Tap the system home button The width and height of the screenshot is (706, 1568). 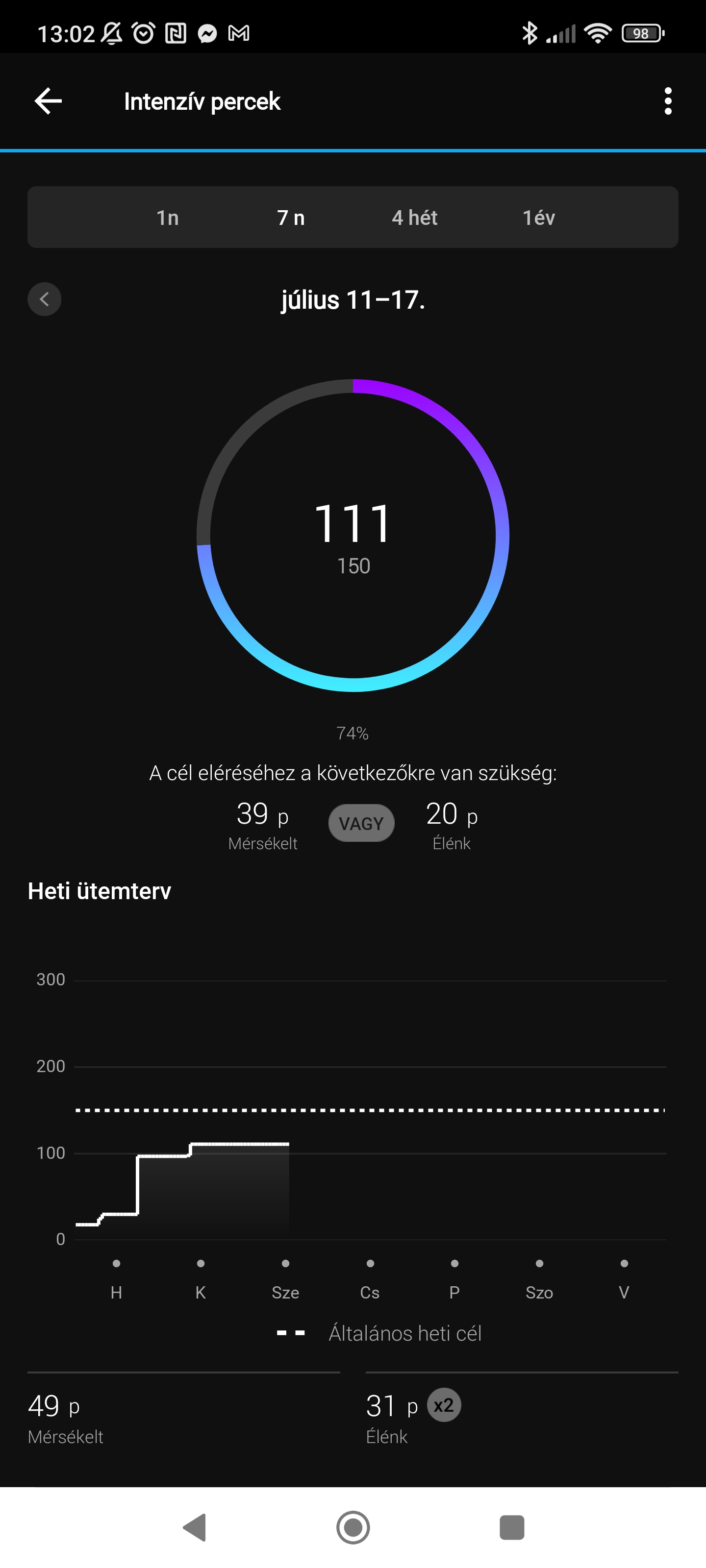353,1527
